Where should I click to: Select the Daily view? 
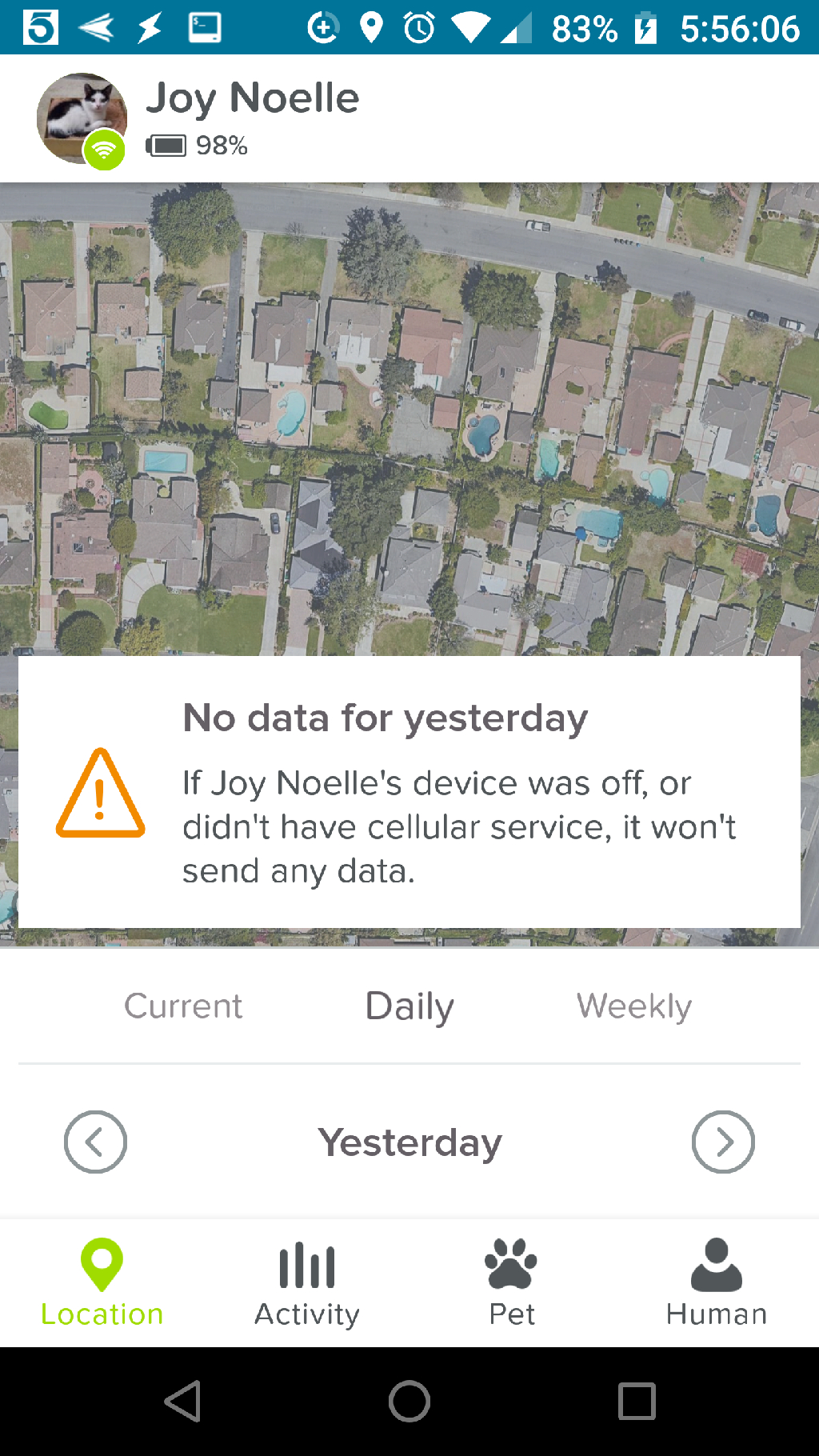(x=409, y=1006)
